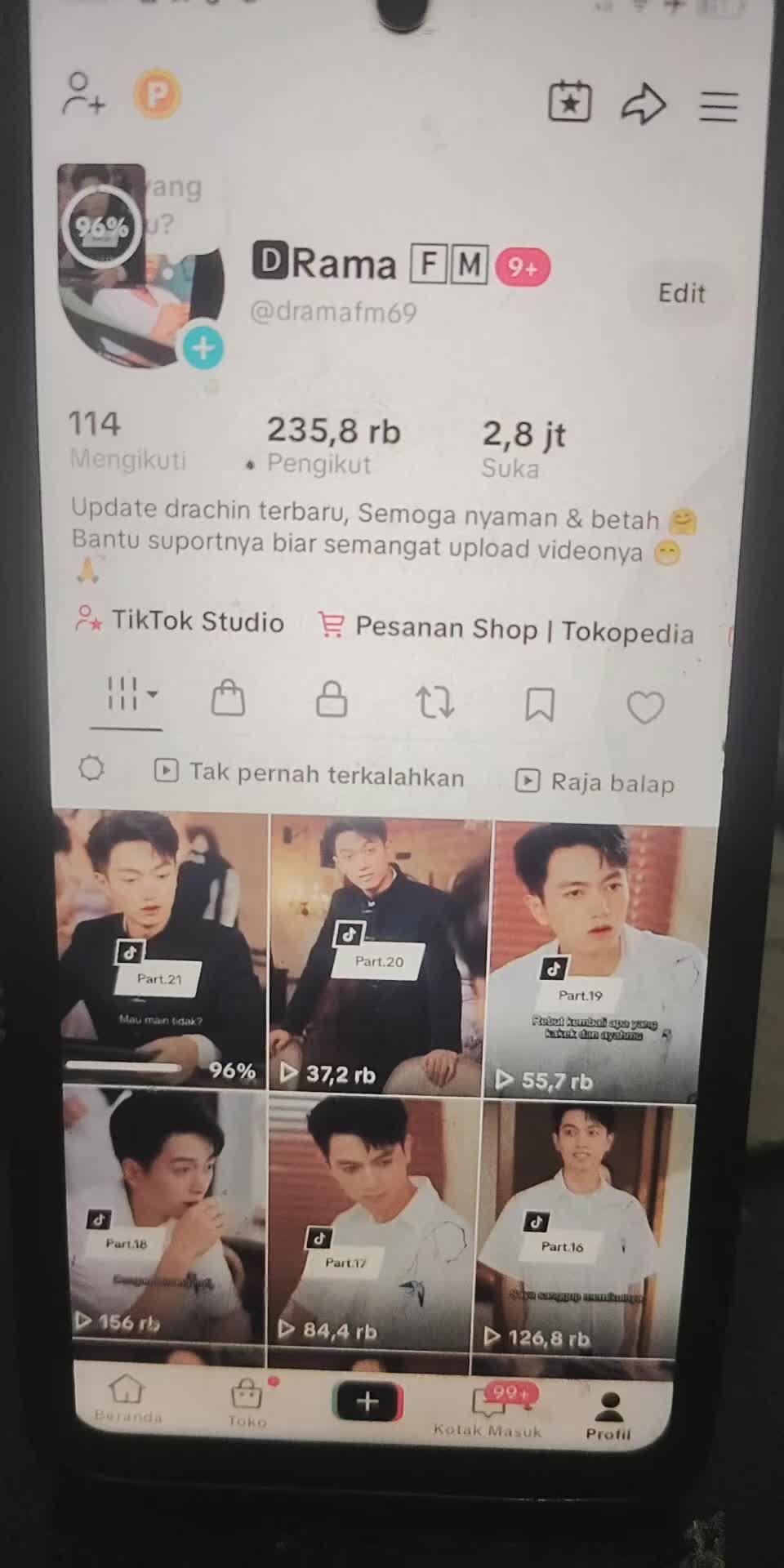Open the Tak pernah terkalahkan playlist
Image resolution: width=784 pixels, height=1568 pixels.
(310, 774)
